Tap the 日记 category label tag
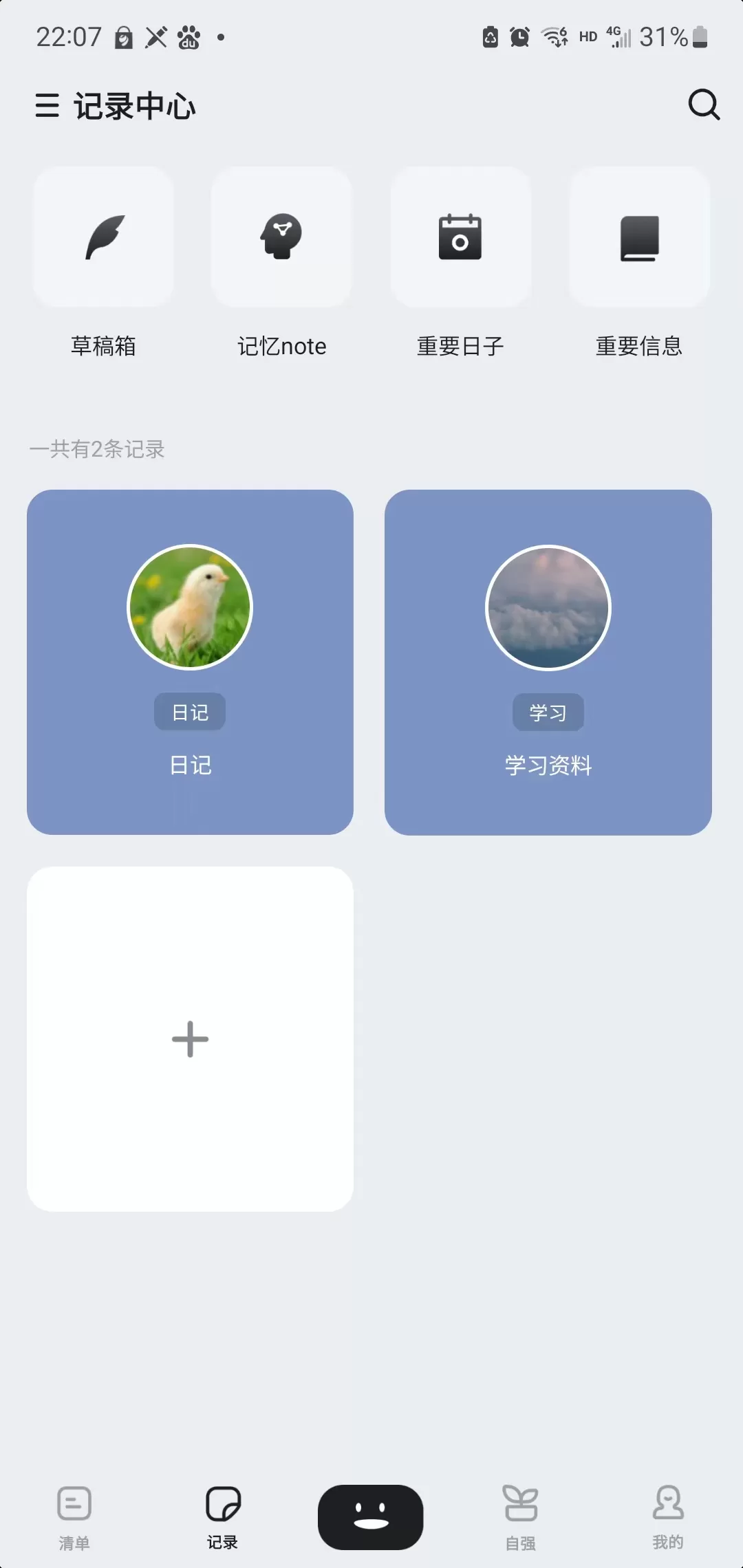This screenshot has height=1568, width=743. point(189,712)
